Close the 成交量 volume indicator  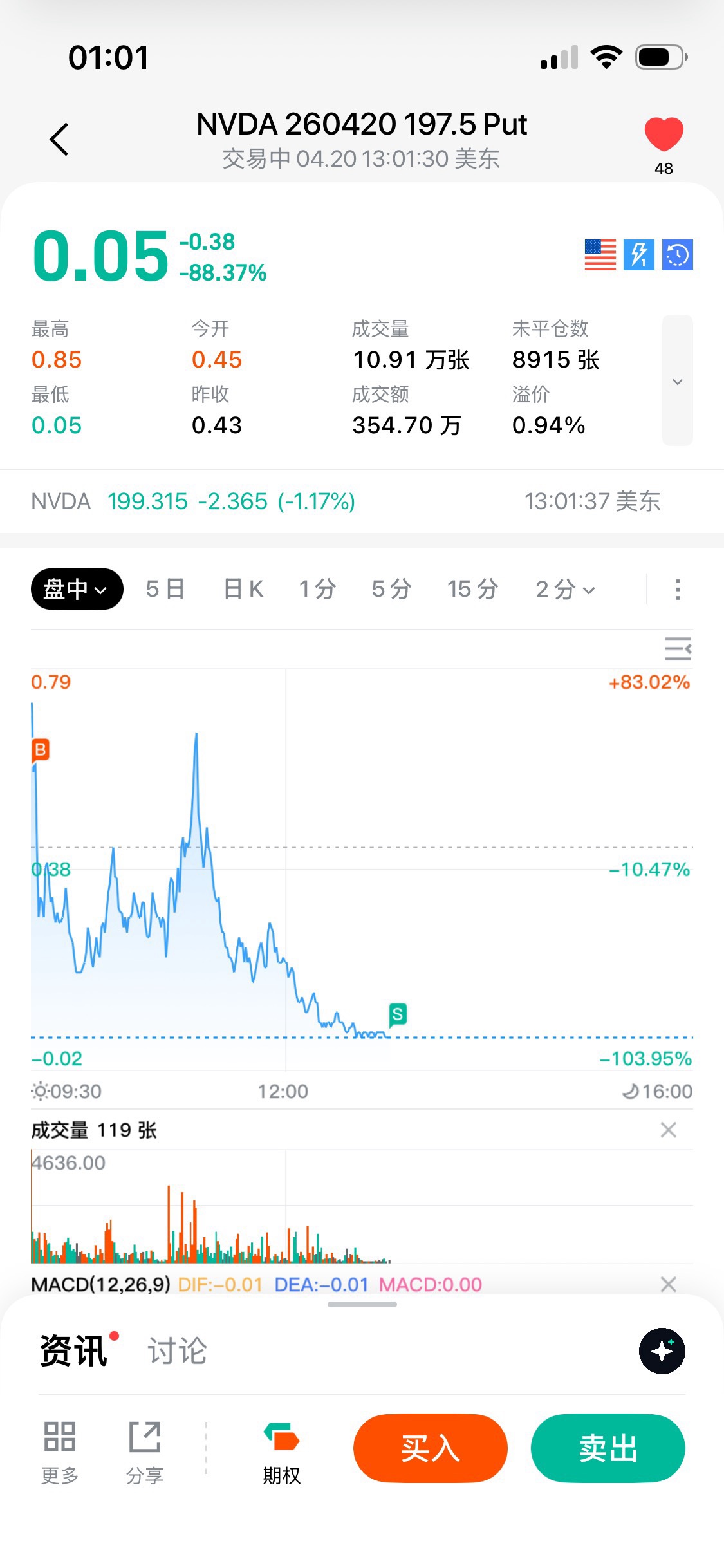[669, 1130]
